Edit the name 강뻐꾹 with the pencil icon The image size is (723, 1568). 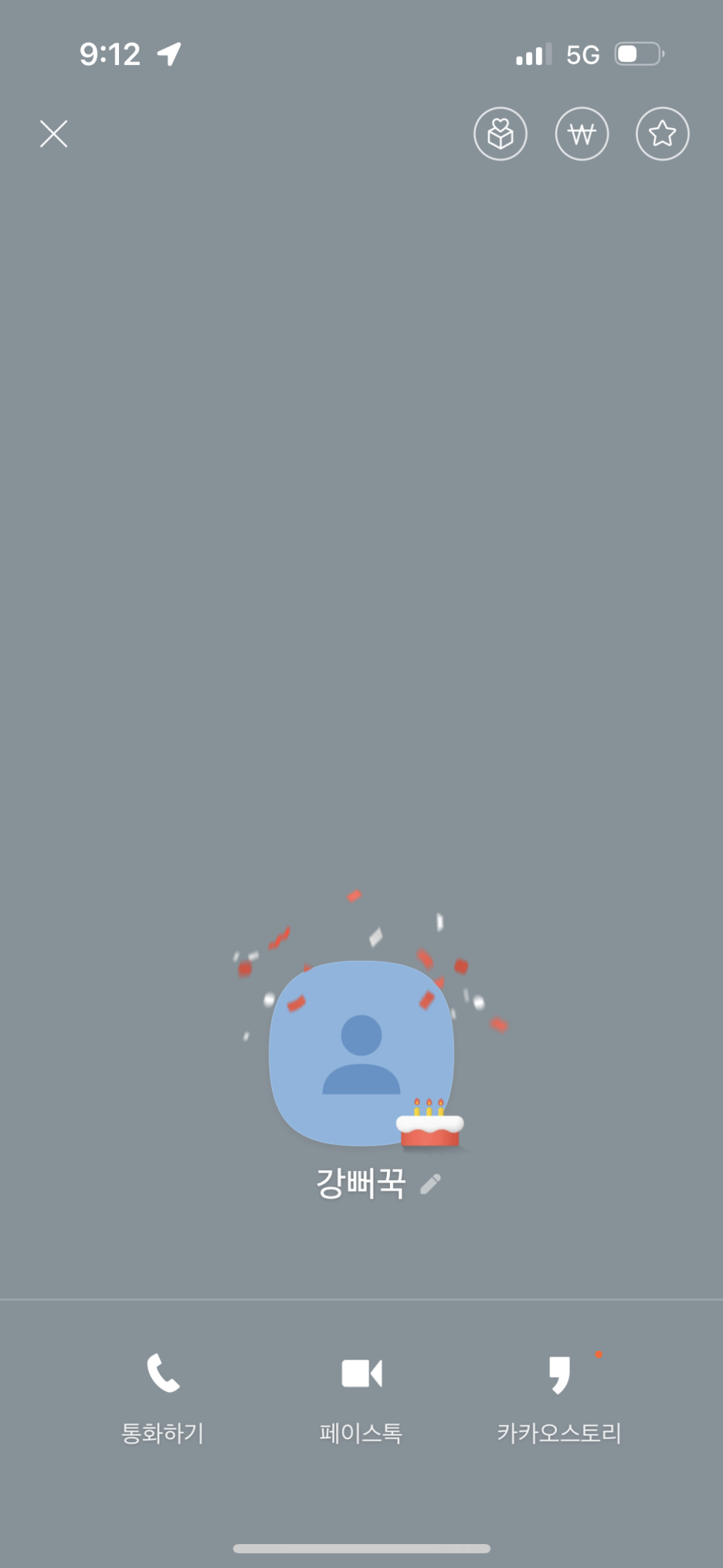pyautogui.click(x=430, y=1184)
